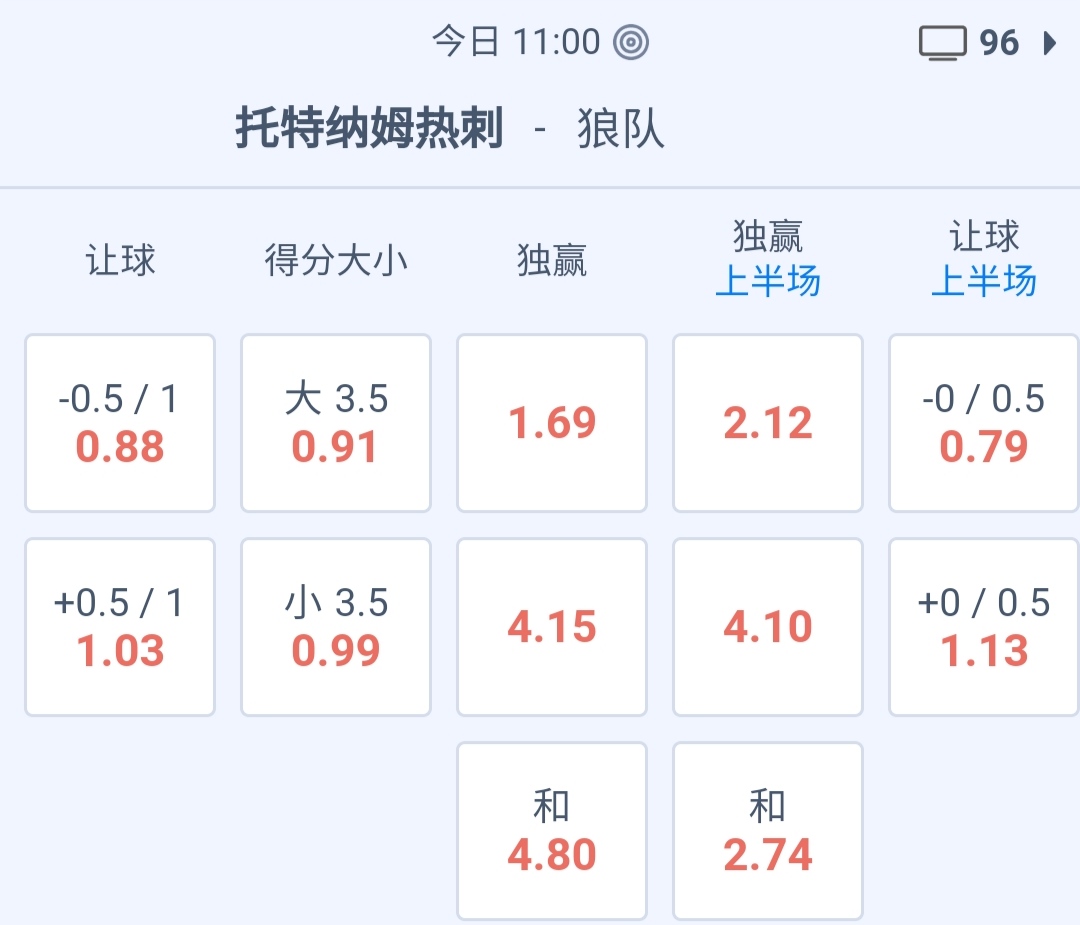This screenshot has width=1080, height=925.
Task: Pick first-half away win at 4.10
Action: click(x=768, y=627)
